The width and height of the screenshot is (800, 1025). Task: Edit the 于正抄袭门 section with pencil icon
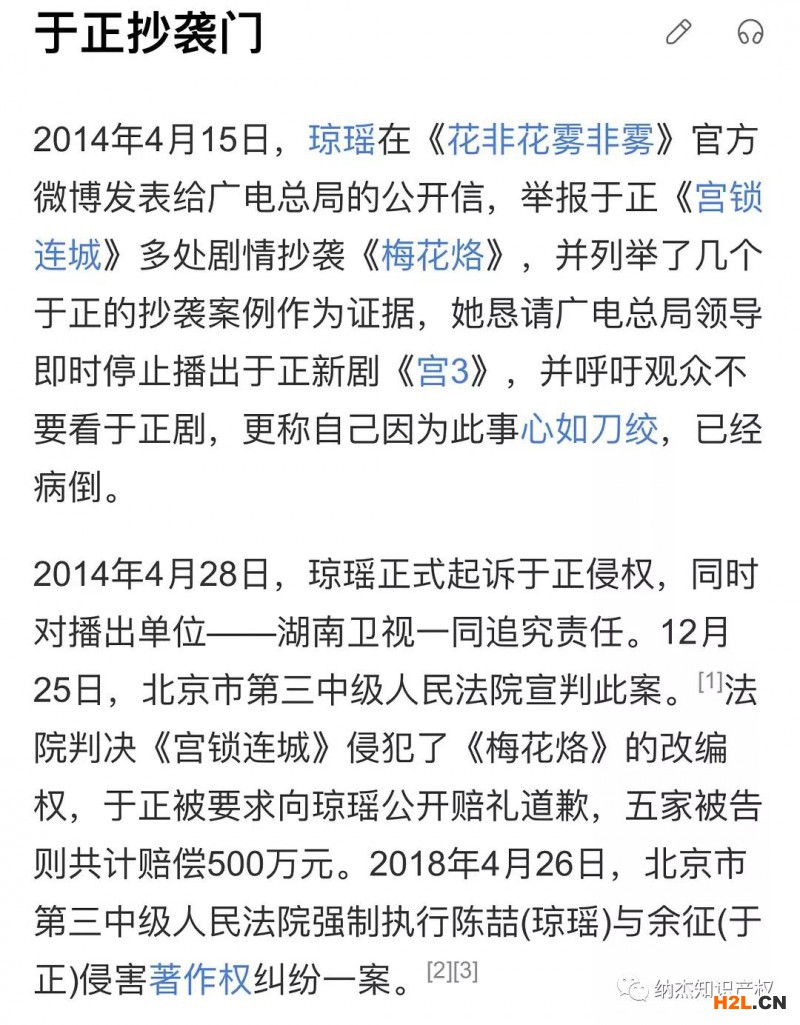click(x=679, y=32)
